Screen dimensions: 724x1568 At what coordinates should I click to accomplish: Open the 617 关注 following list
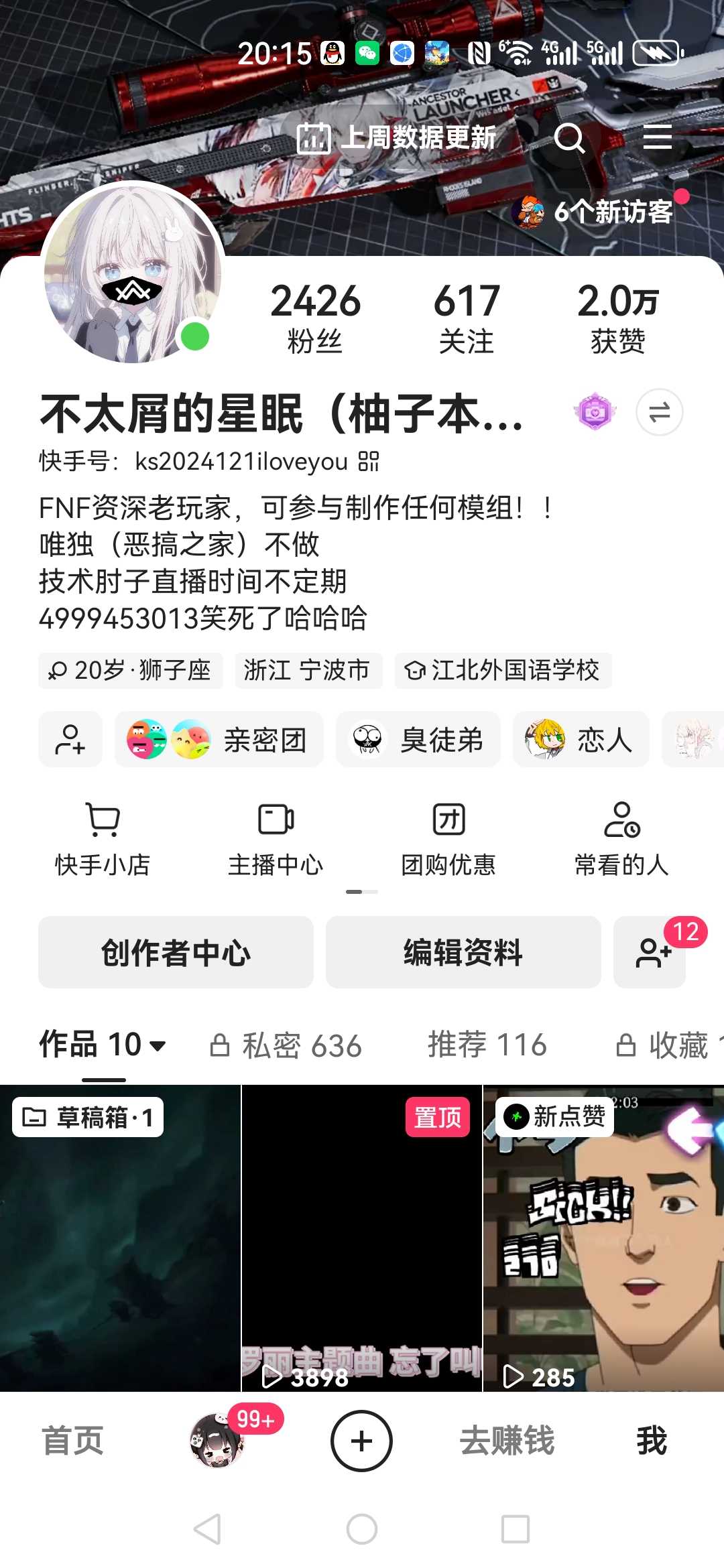467,317
